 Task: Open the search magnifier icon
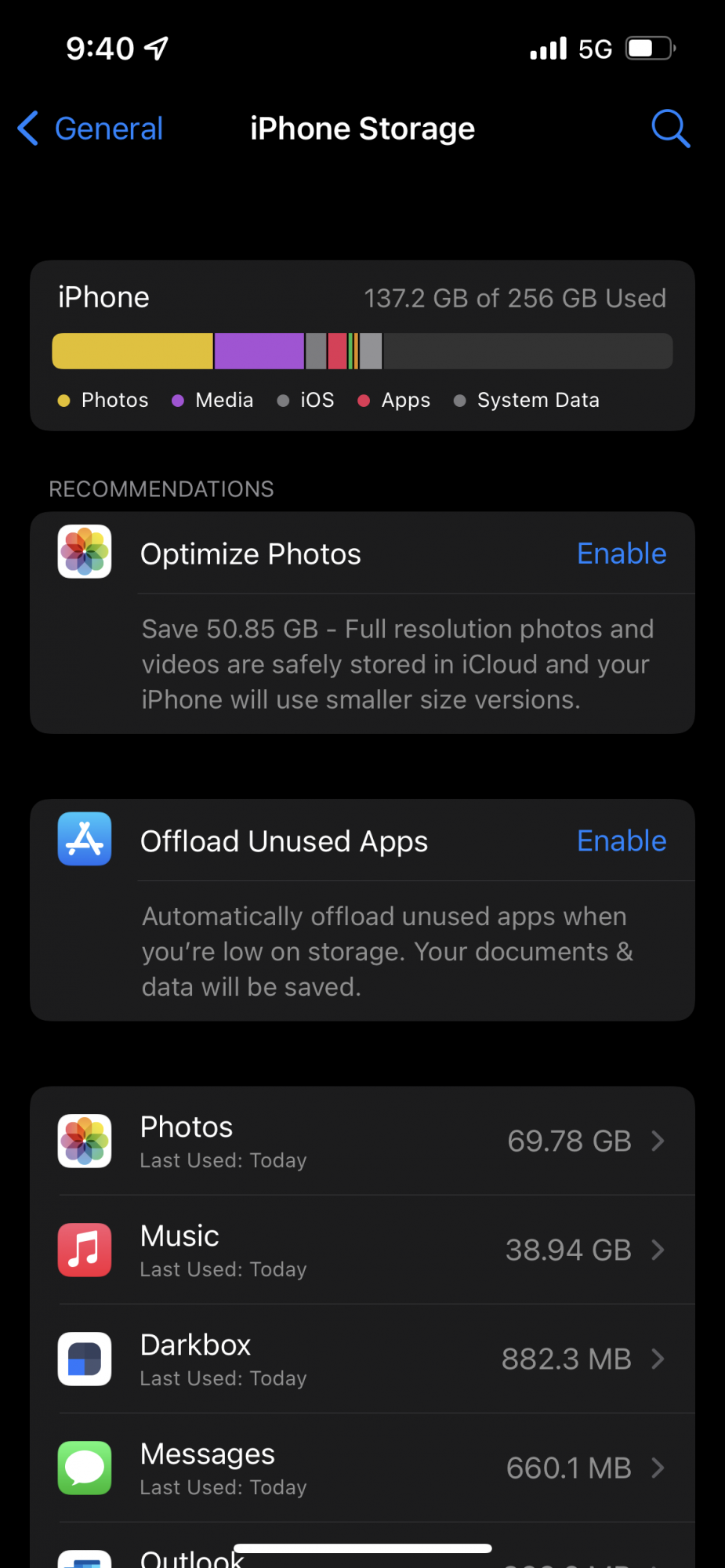point(670,129)
